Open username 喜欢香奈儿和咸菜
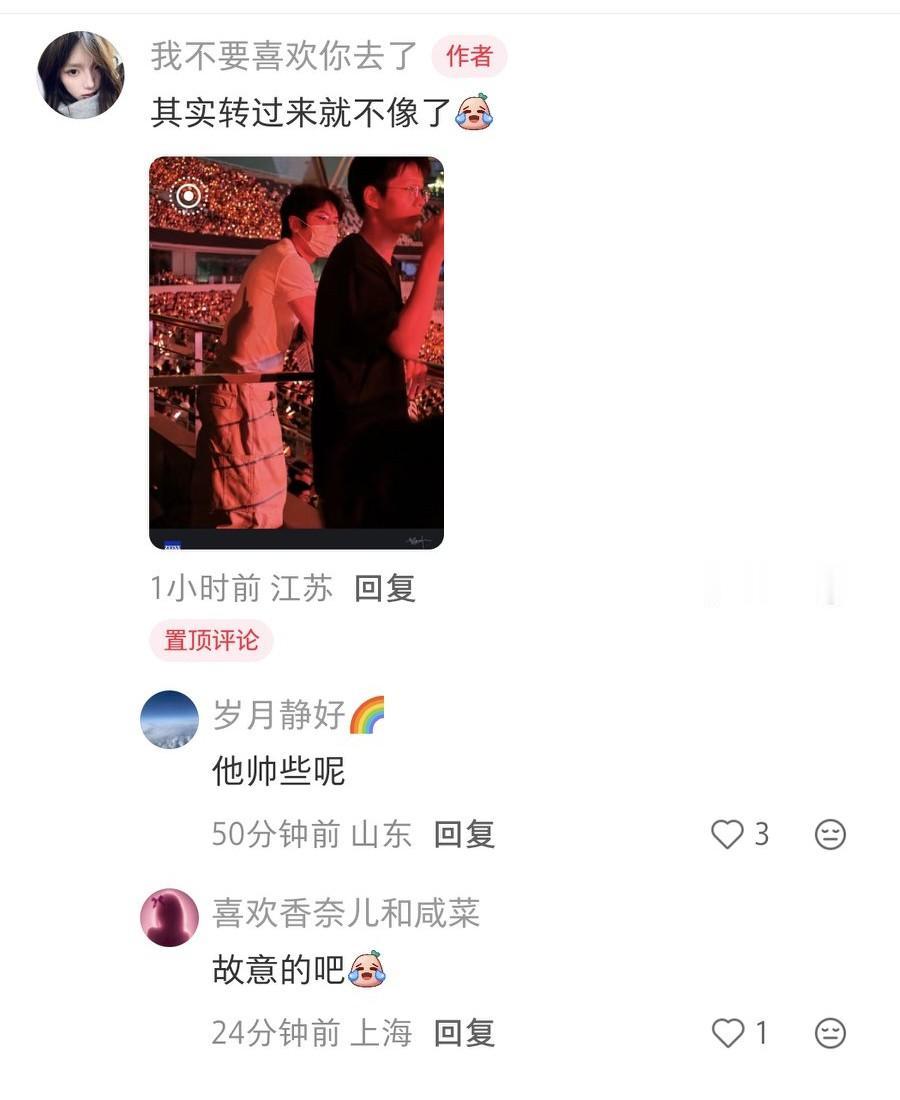 [346, 913]
